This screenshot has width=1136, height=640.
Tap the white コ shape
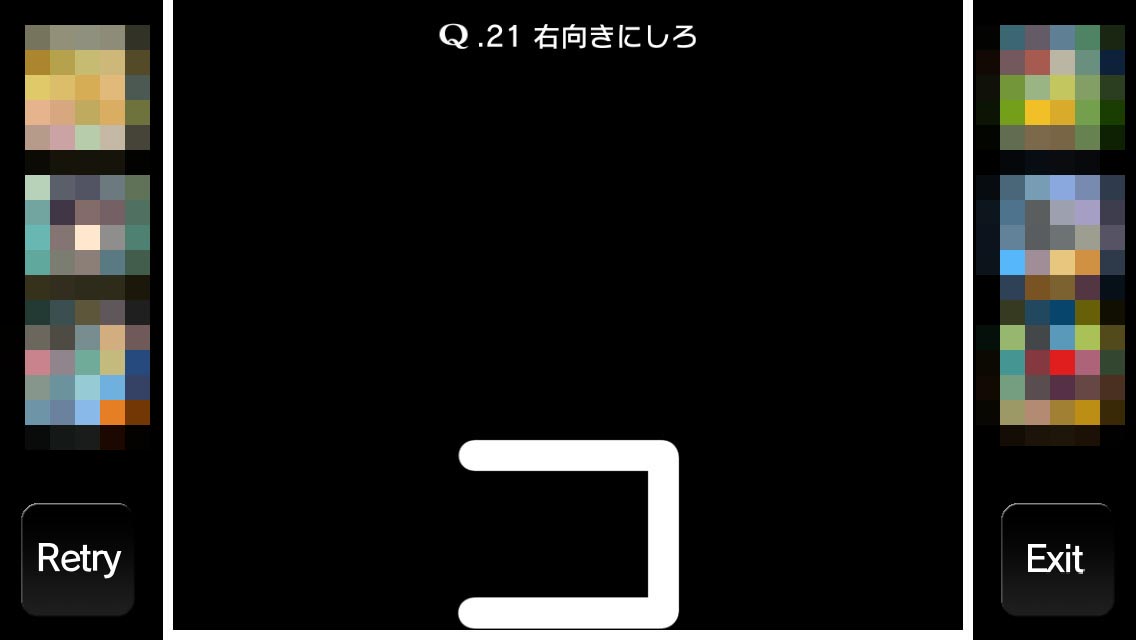(663, 535)
